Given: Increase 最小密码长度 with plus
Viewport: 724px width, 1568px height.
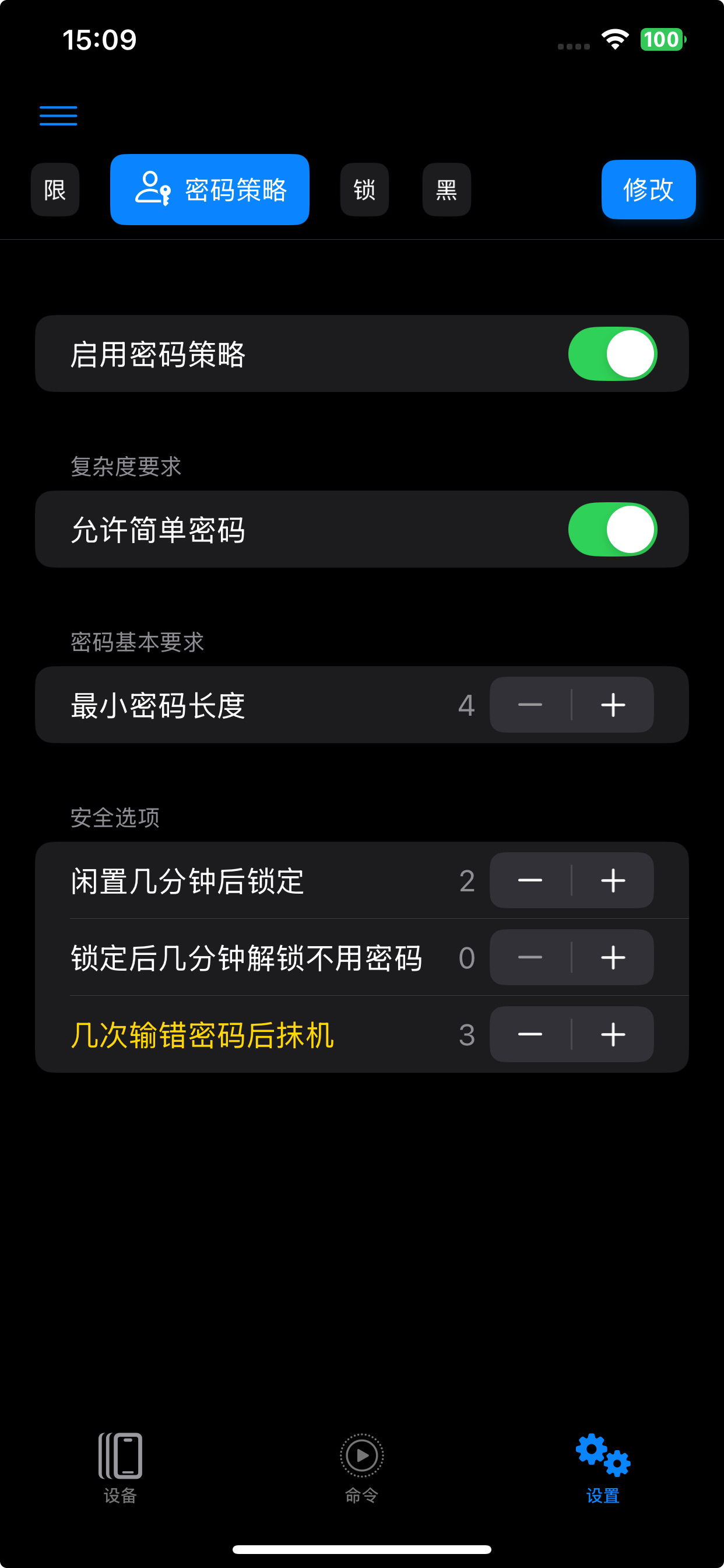Looking at the screenshot, I should [x=613, y=705].
